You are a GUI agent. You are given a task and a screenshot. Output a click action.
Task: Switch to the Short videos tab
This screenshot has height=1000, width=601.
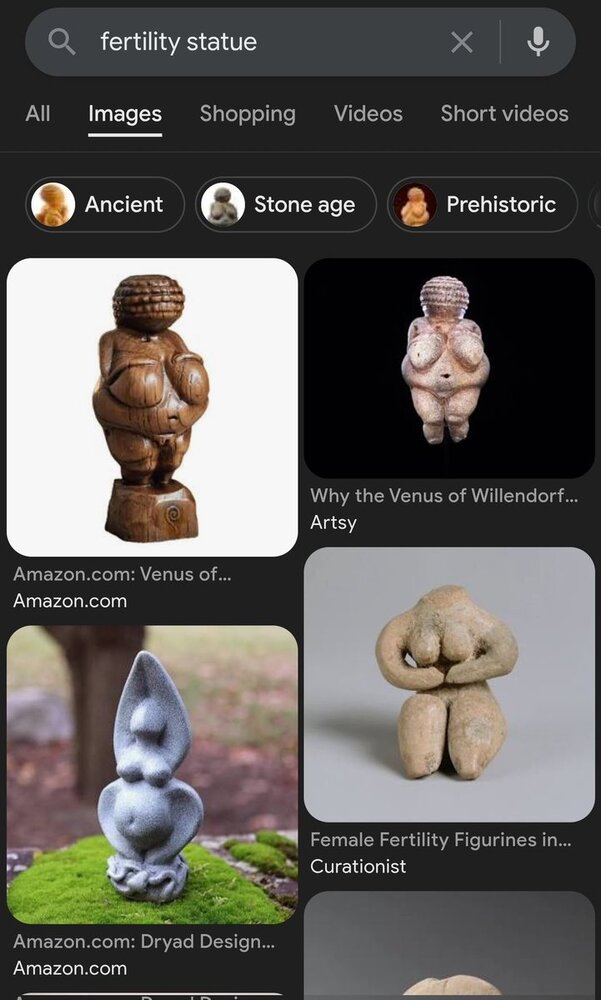click(504, 114)
